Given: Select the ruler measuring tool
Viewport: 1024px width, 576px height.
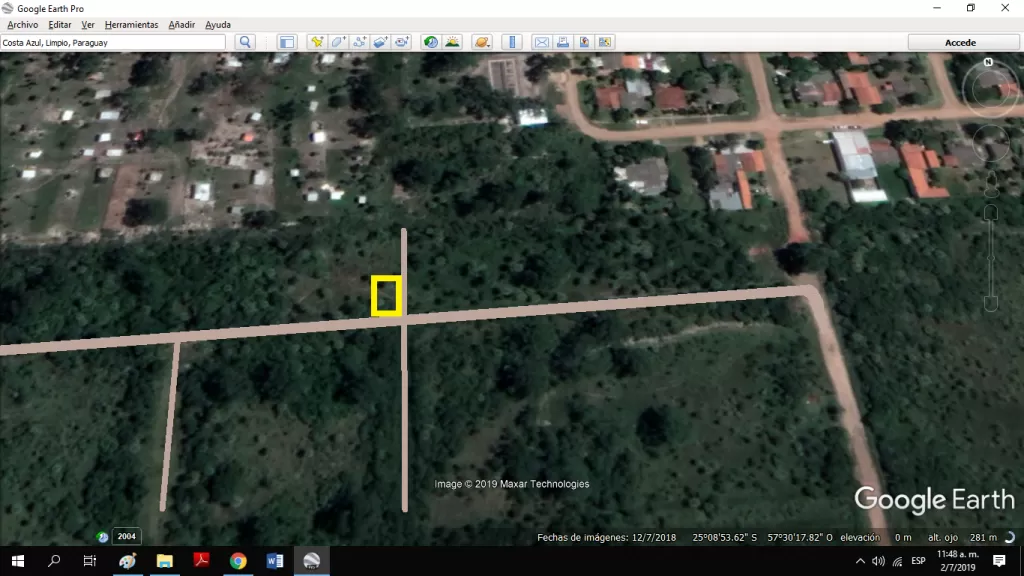Looking at the screenshot, I should click(512, 42).
